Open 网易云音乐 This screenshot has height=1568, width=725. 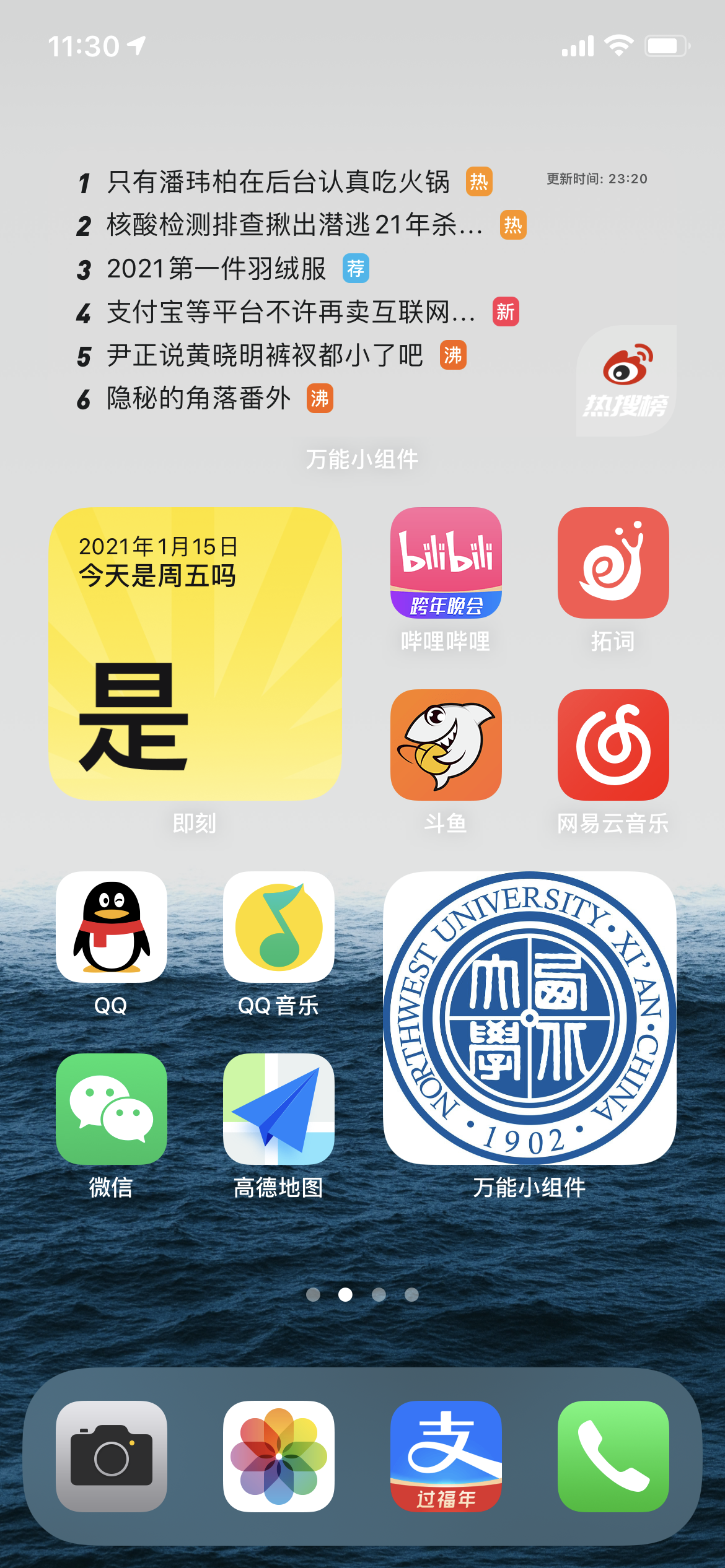point(613,745)
